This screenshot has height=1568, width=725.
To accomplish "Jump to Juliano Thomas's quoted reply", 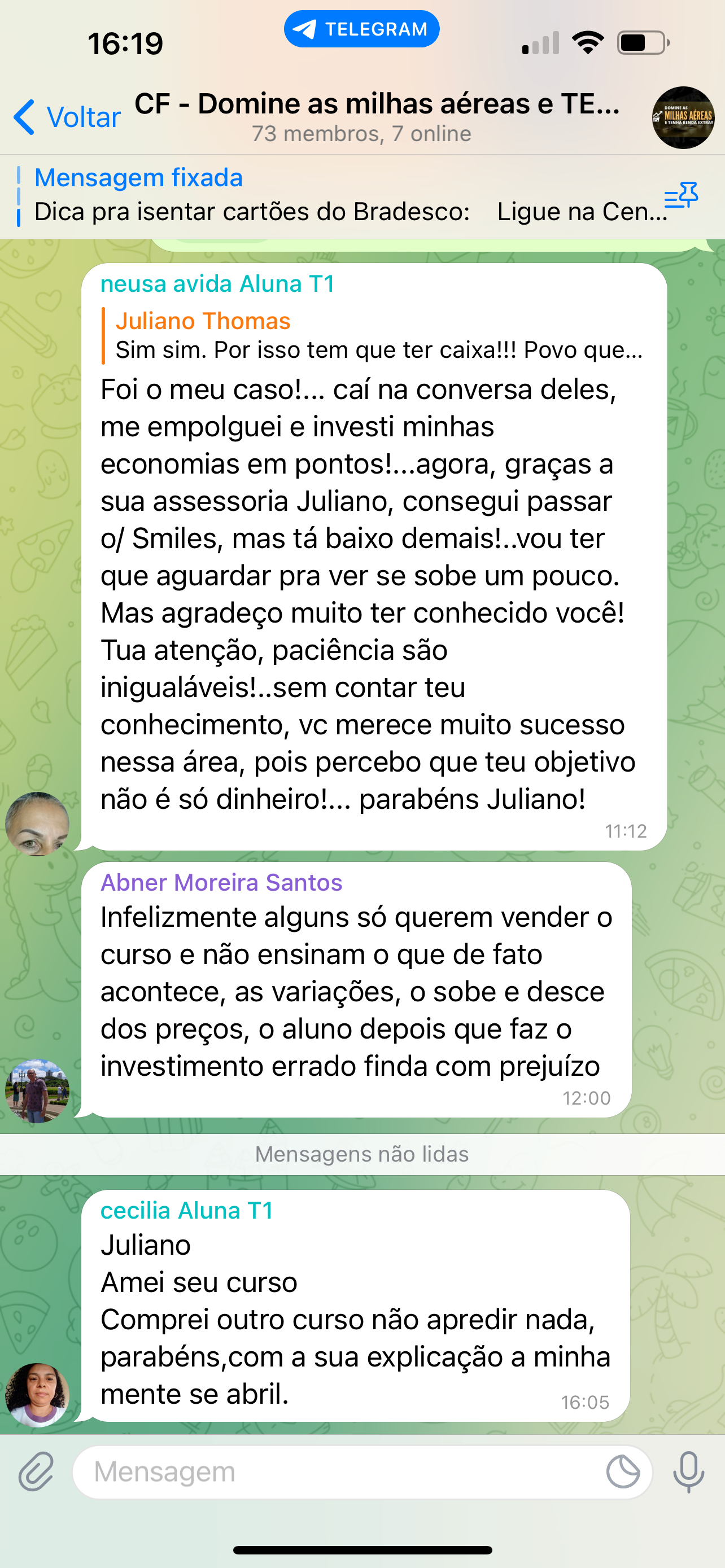I will coord(373,336).
